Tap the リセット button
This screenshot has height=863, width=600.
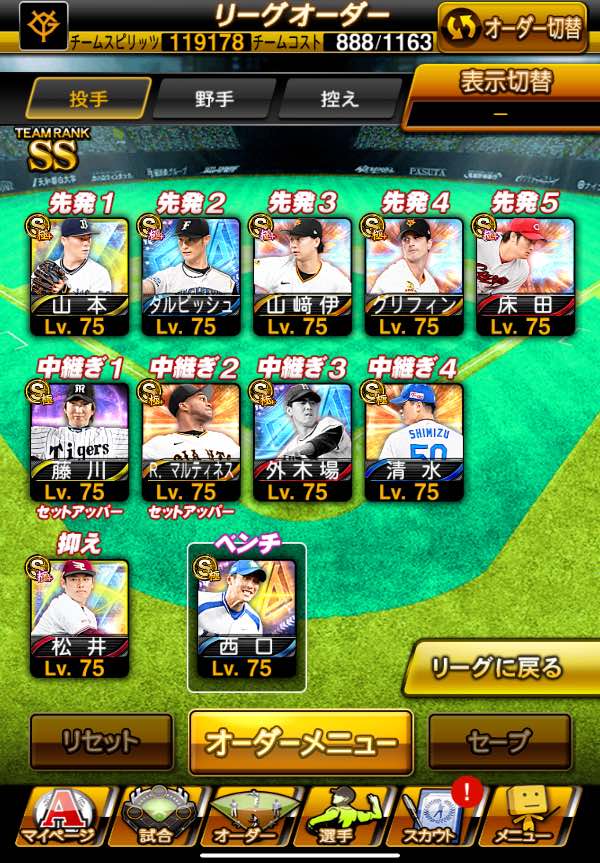(x=100, y=741)
